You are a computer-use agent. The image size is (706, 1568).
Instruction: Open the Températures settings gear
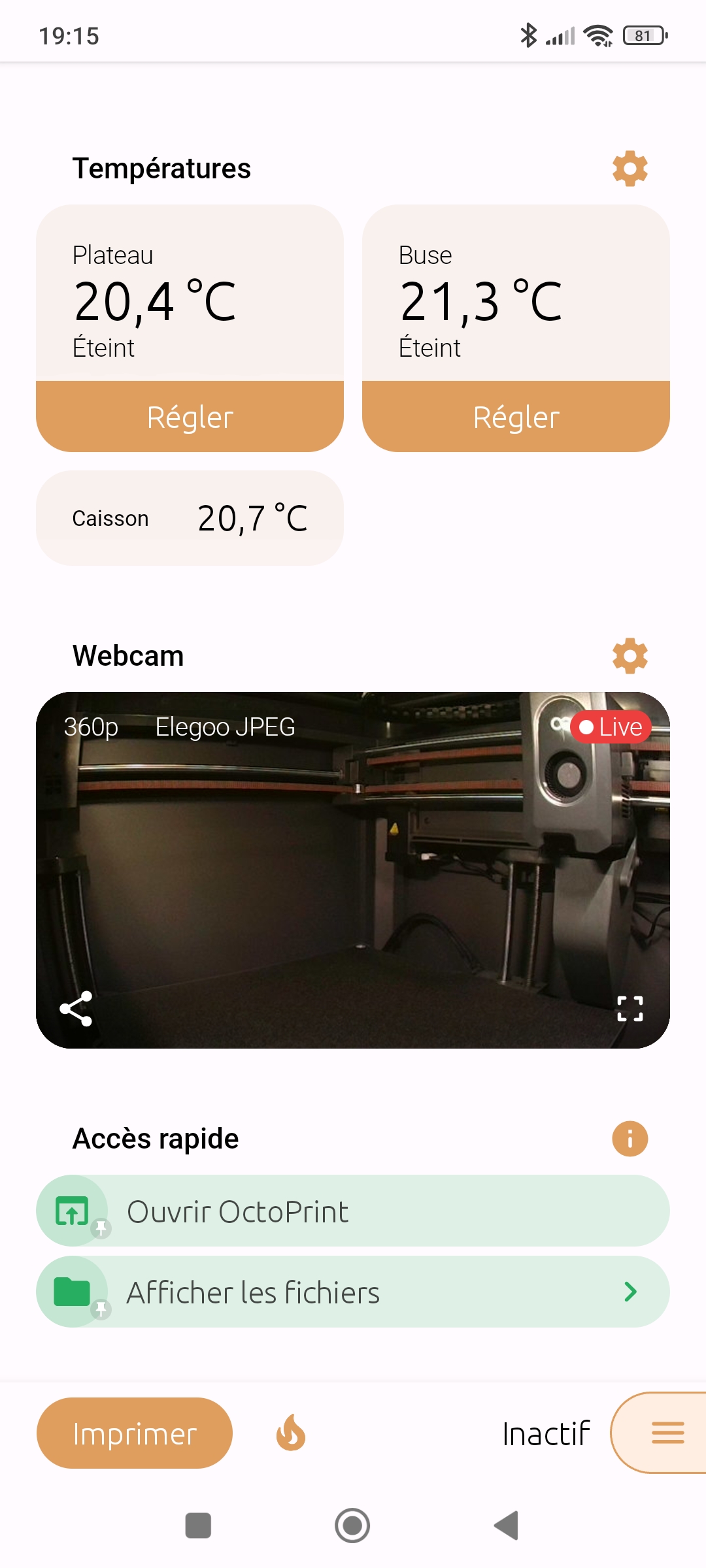(630, 169)
